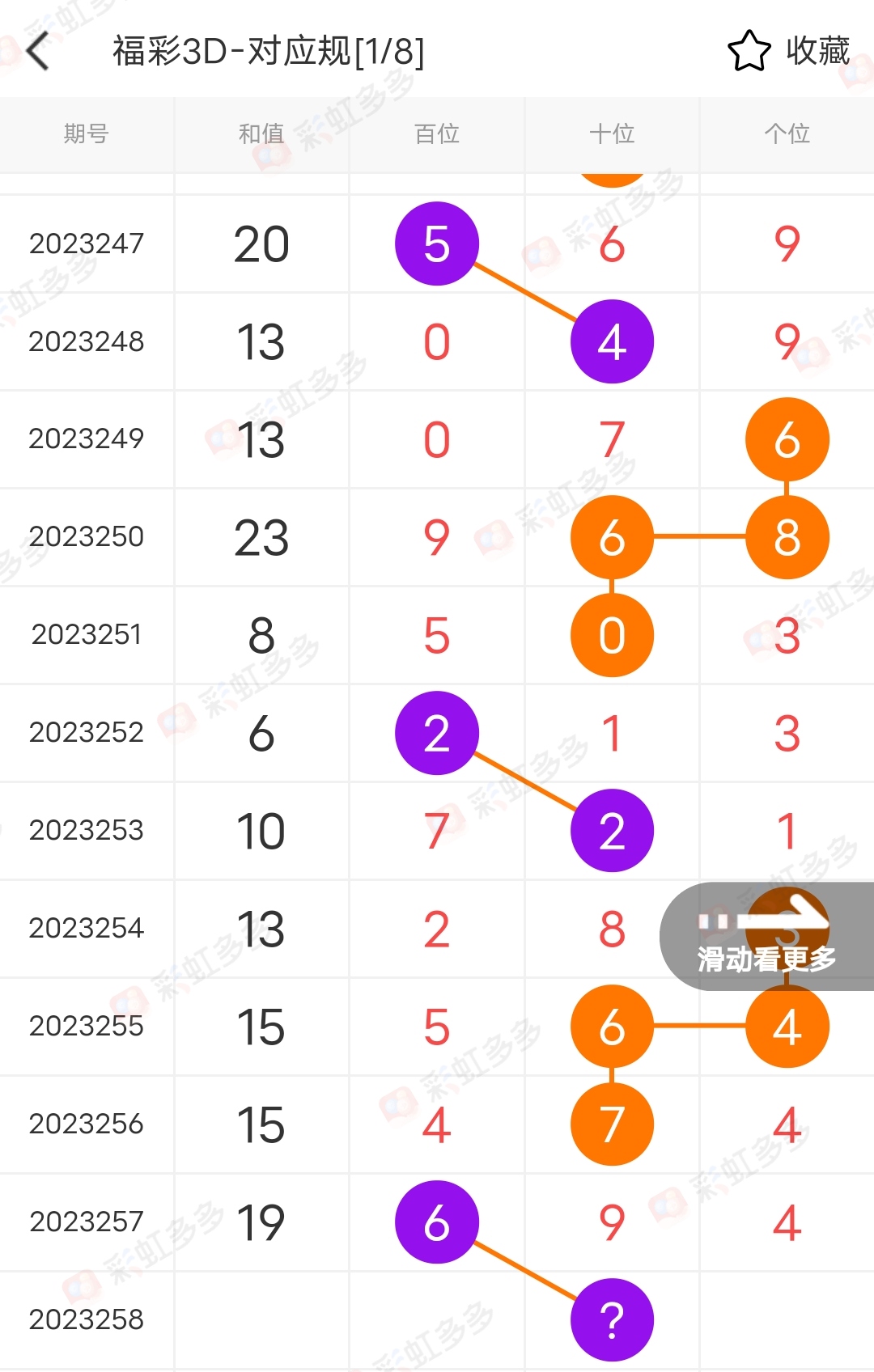
Task: Select the 个位 column header
Action: (x=787, y=134)
